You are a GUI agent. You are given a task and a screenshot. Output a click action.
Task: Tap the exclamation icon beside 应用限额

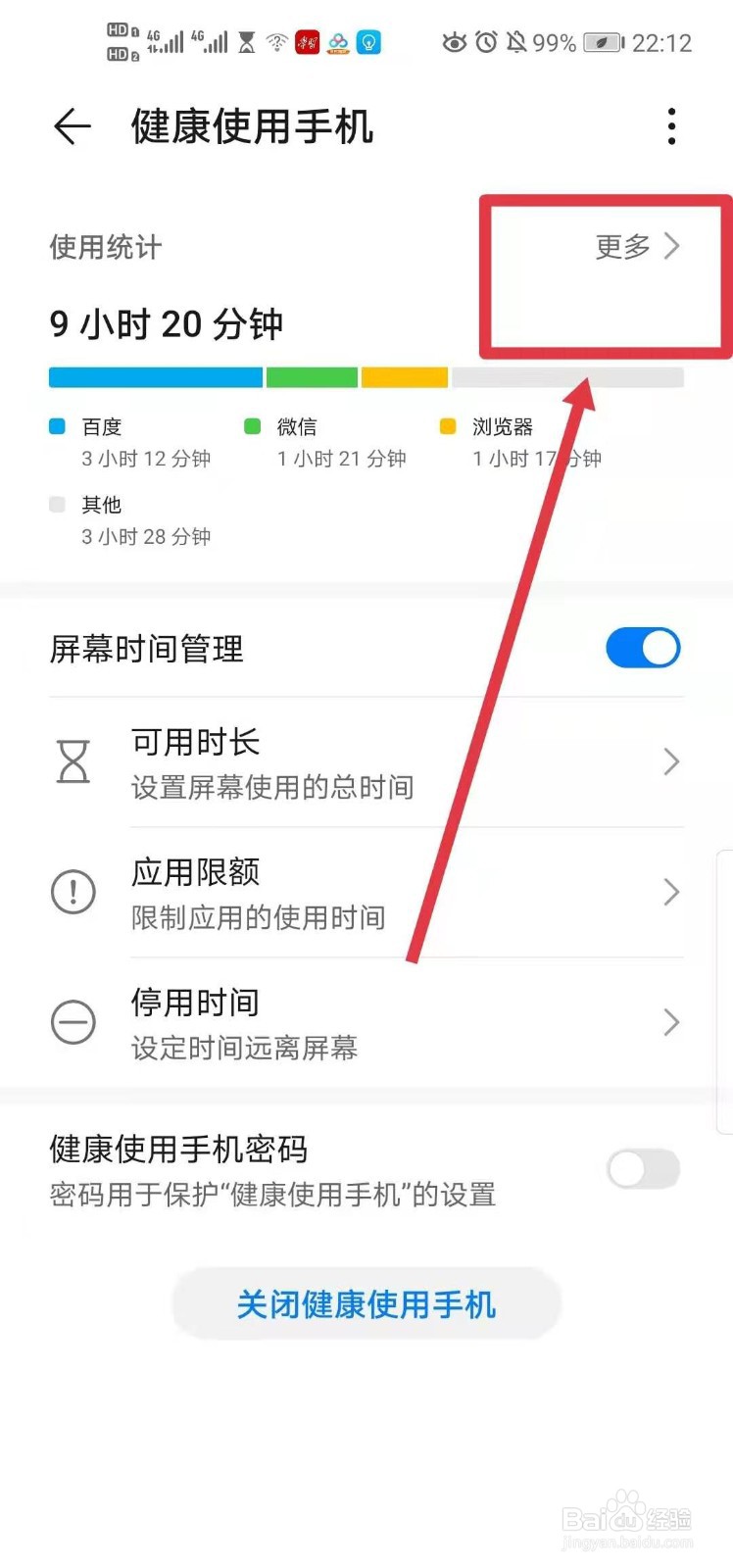(x=73, y=892)
